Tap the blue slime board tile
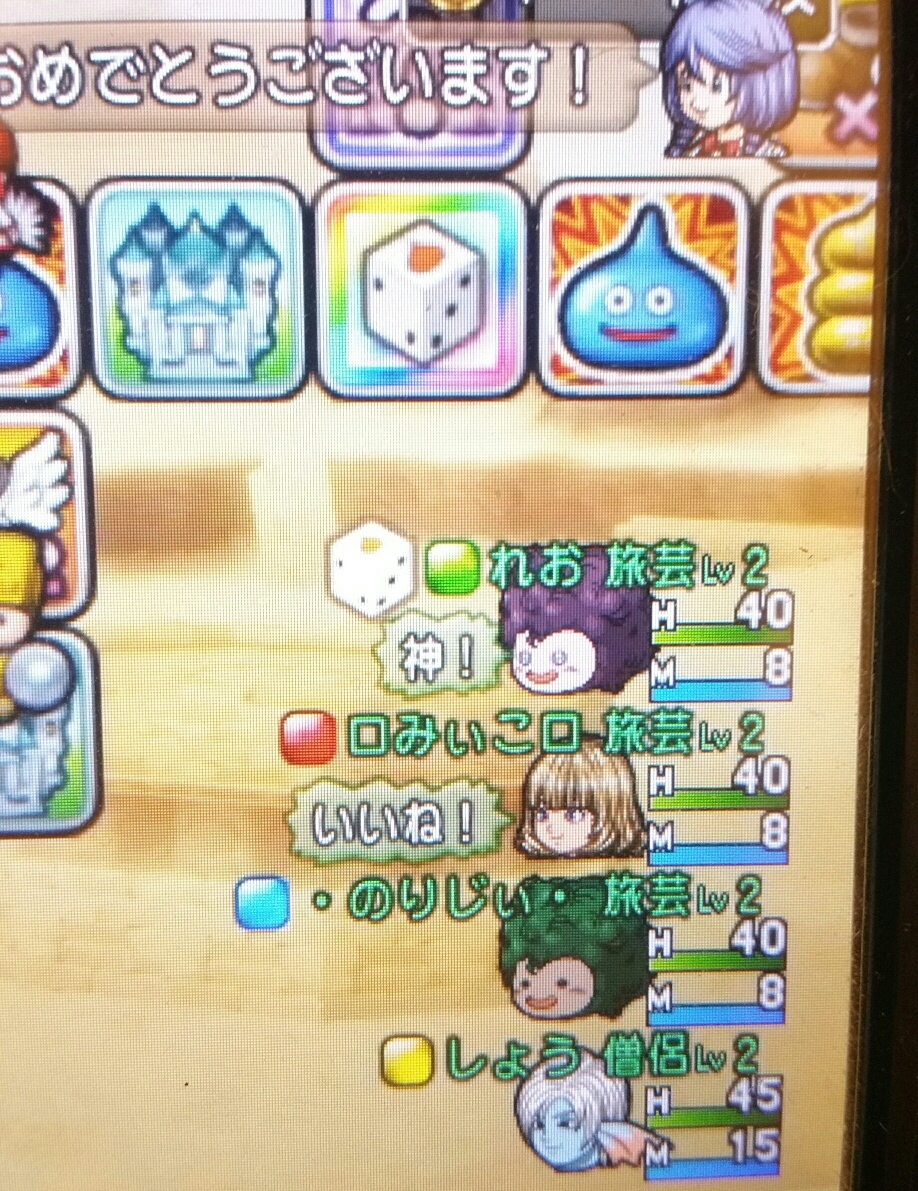Screen dimensions: 918x1191 643,289
